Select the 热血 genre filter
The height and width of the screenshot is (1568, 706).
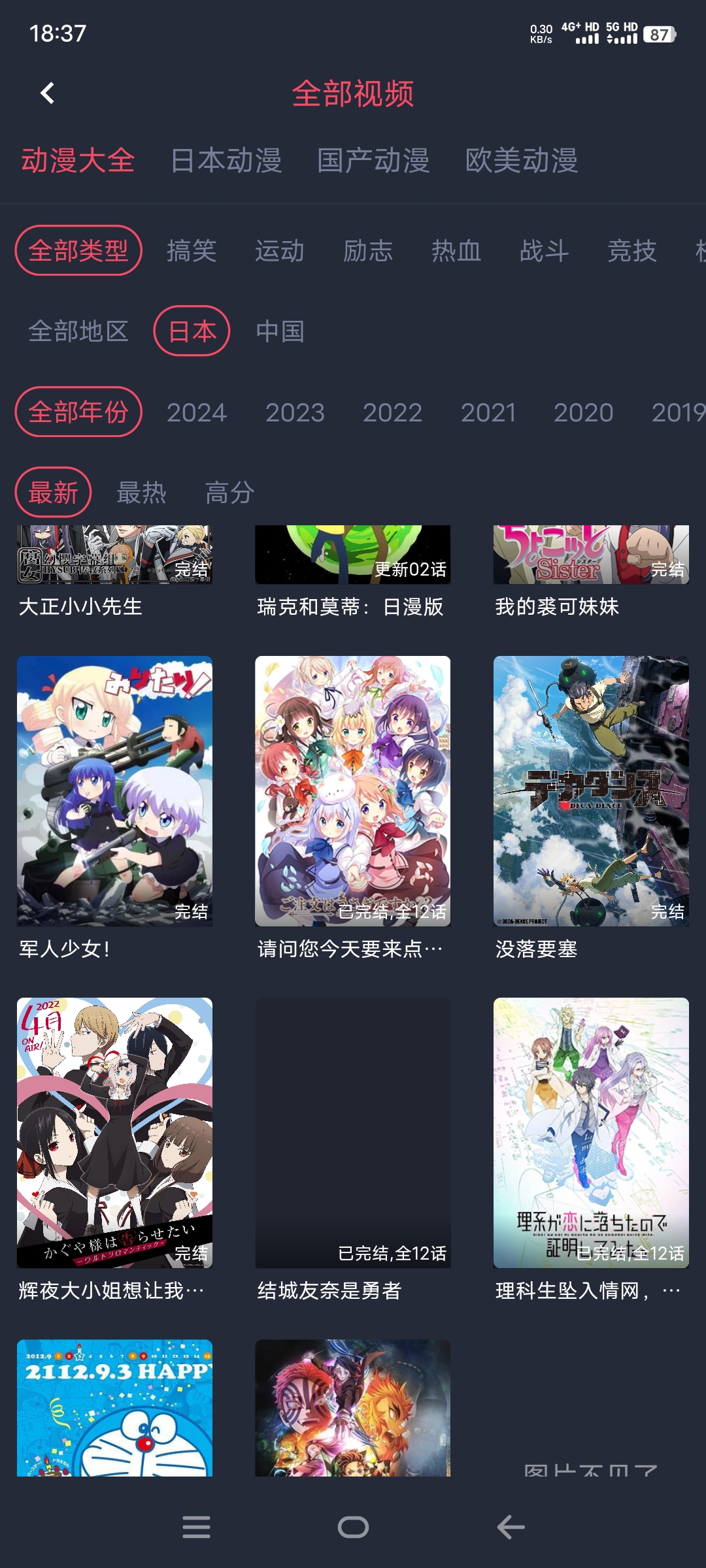pyautogui.click(x=456, y=251)
